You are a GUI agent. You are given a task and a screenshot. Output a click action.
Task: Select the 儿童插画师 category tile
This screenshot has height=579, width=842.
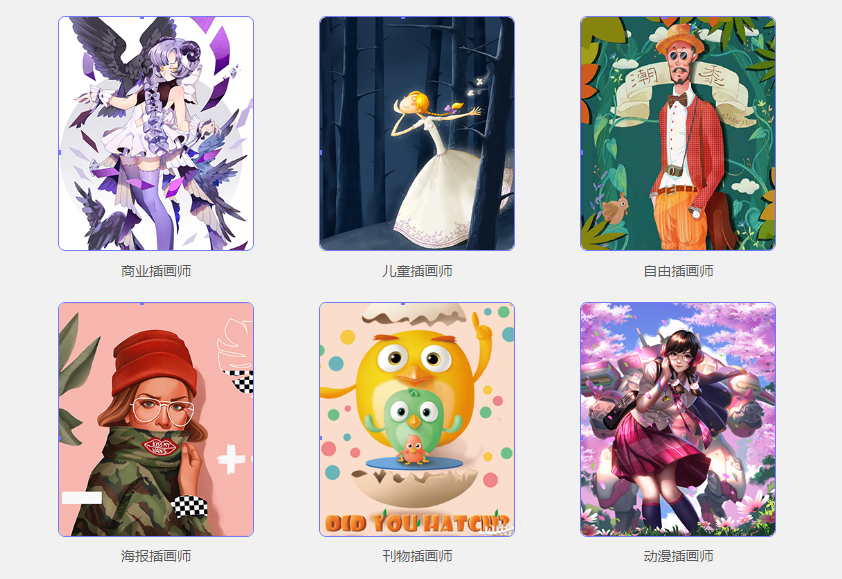point(417,134)
